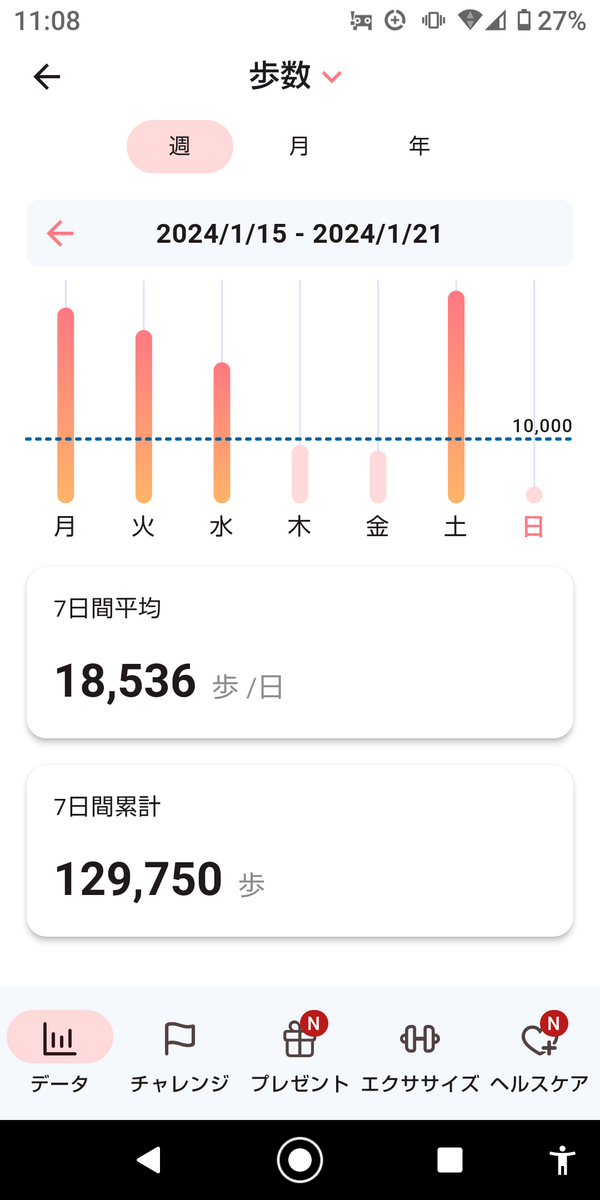Tap the 月 Monday bar in chart

(66, 405)
